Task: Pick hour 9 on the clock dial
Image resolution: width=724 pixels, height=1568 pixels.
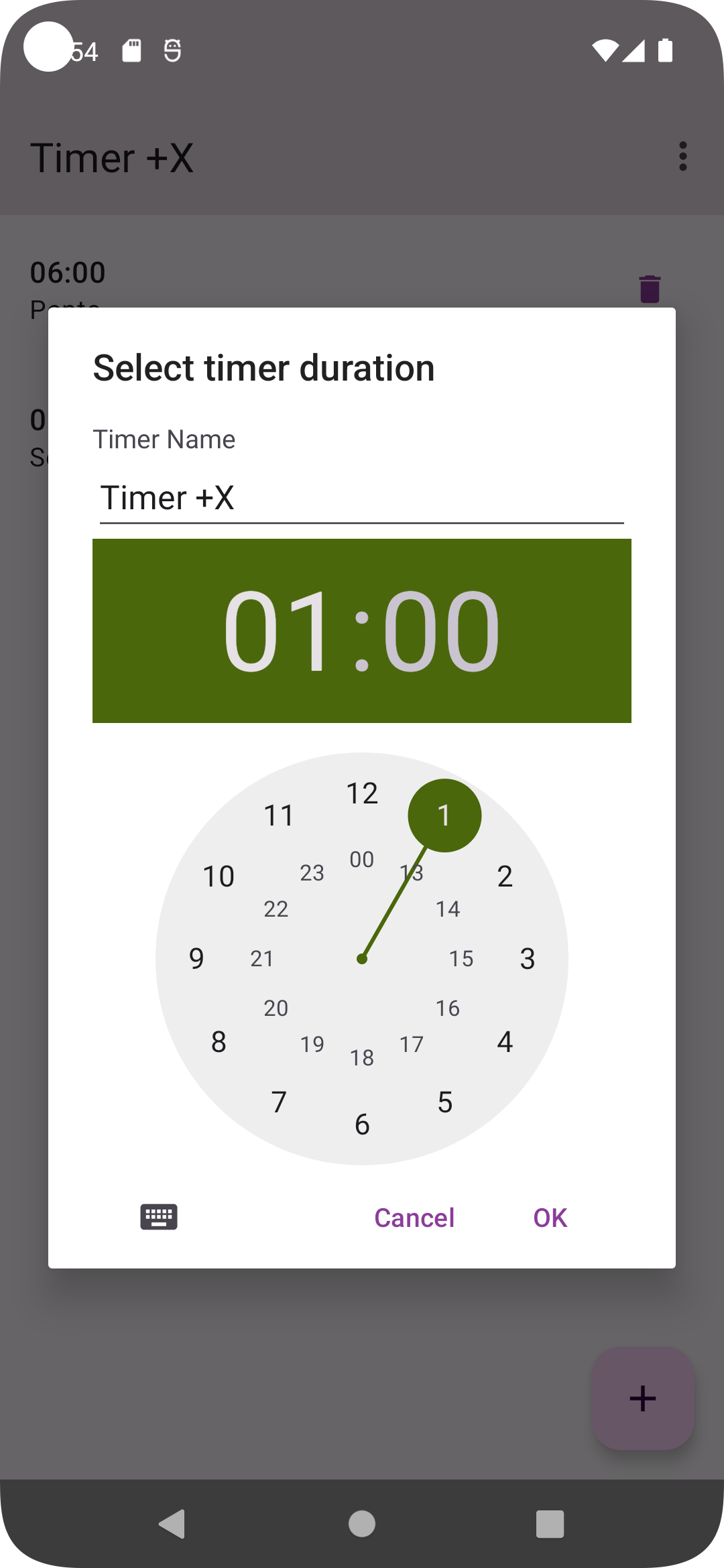Action: pyautogui.click(x=196, y=959)
